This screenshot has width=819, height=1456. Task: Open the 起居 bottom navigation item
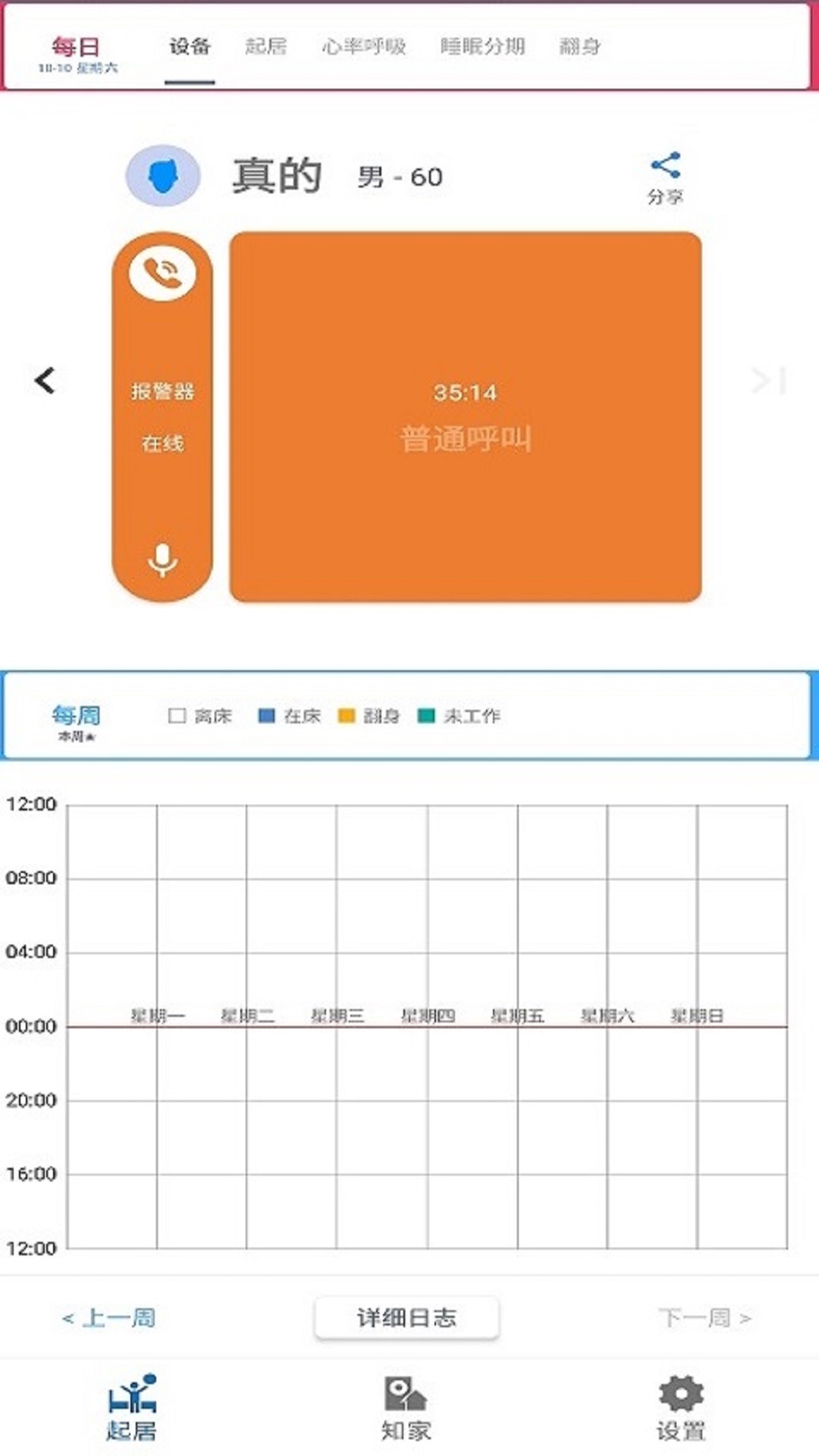coord(131,1408)
